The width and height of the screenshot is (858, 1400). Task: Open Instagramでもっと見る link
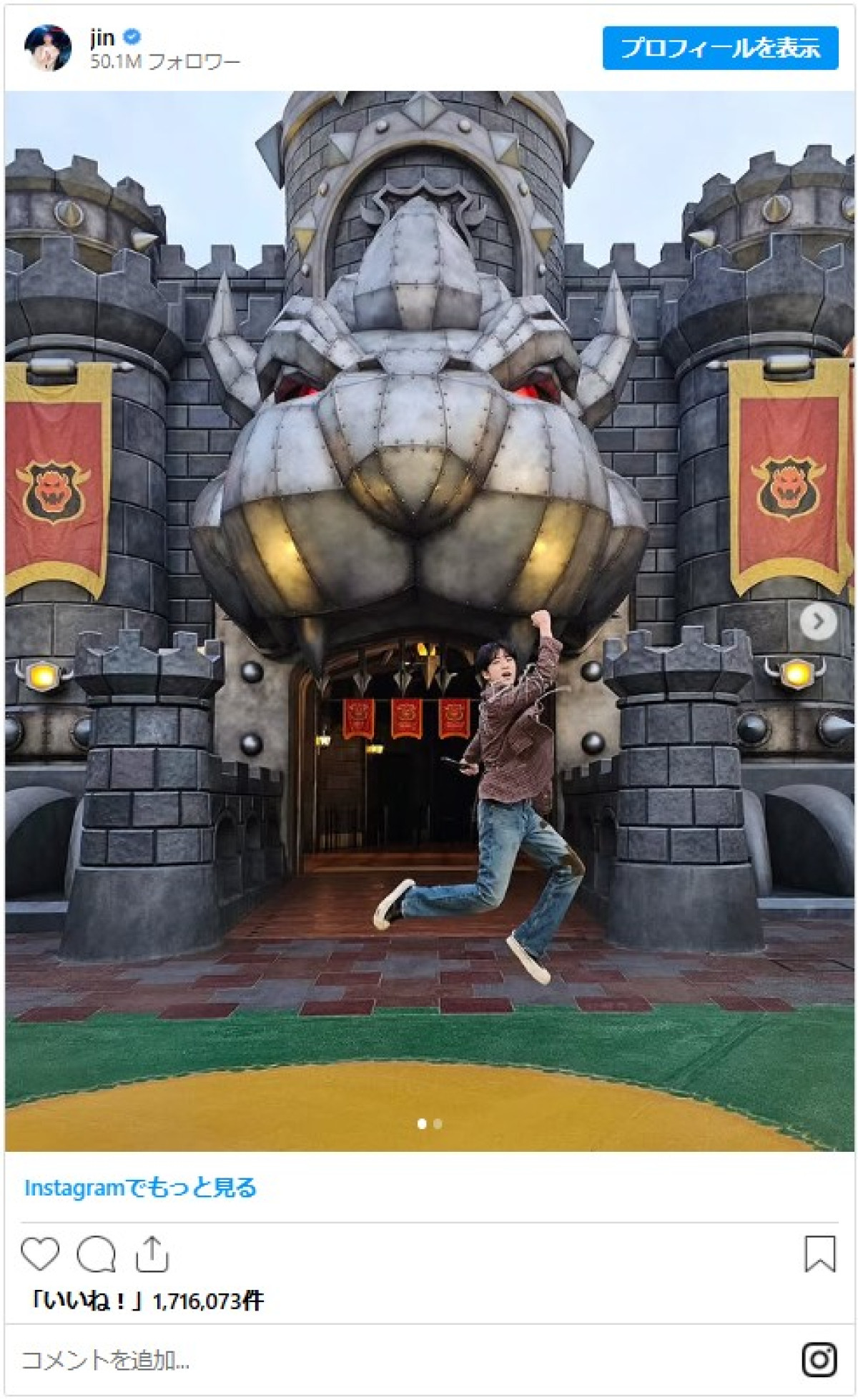click(x=140, y=1188)
